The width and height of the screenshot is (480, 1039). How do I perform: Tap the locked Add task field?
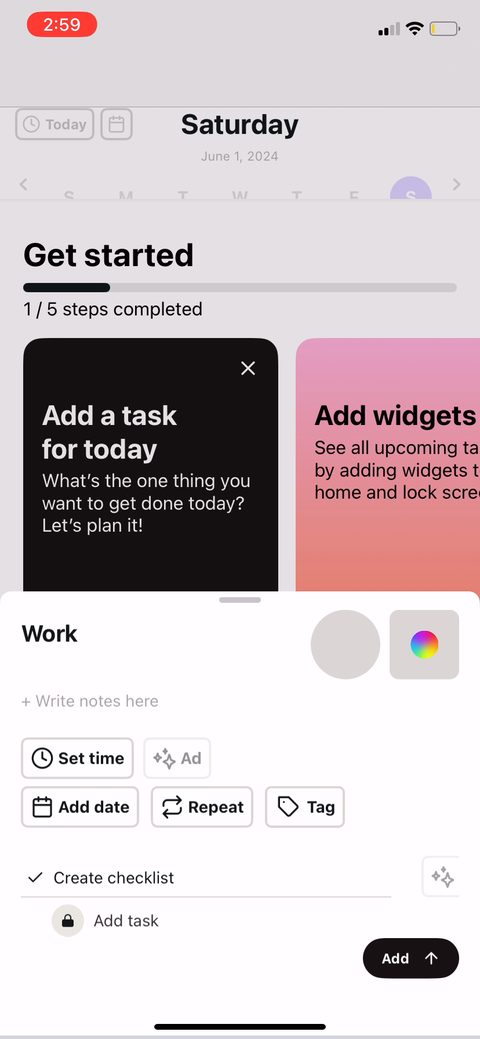(x=126, y=920)
